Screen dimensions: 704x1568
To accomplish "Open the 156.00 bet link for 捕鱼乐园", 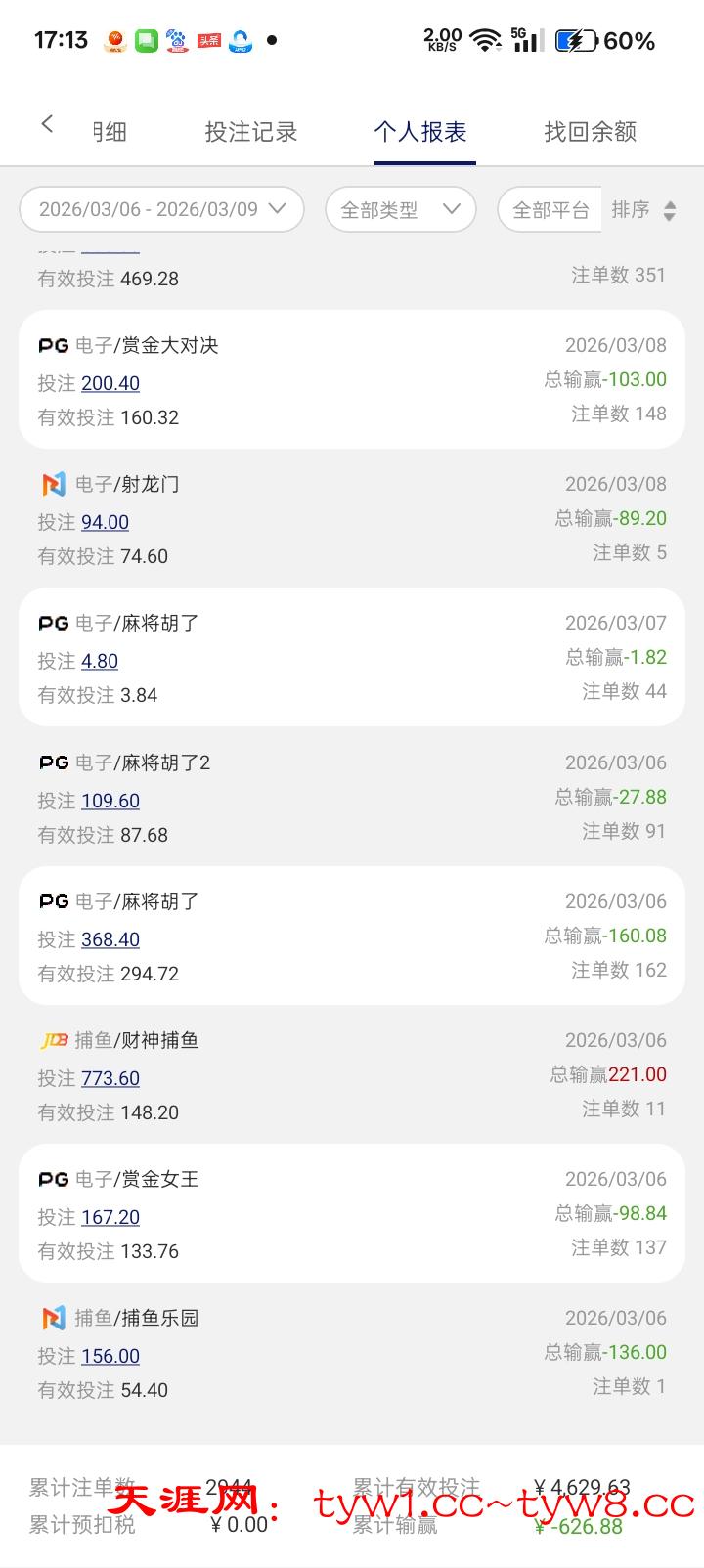I will click(x=110, y=1356).
